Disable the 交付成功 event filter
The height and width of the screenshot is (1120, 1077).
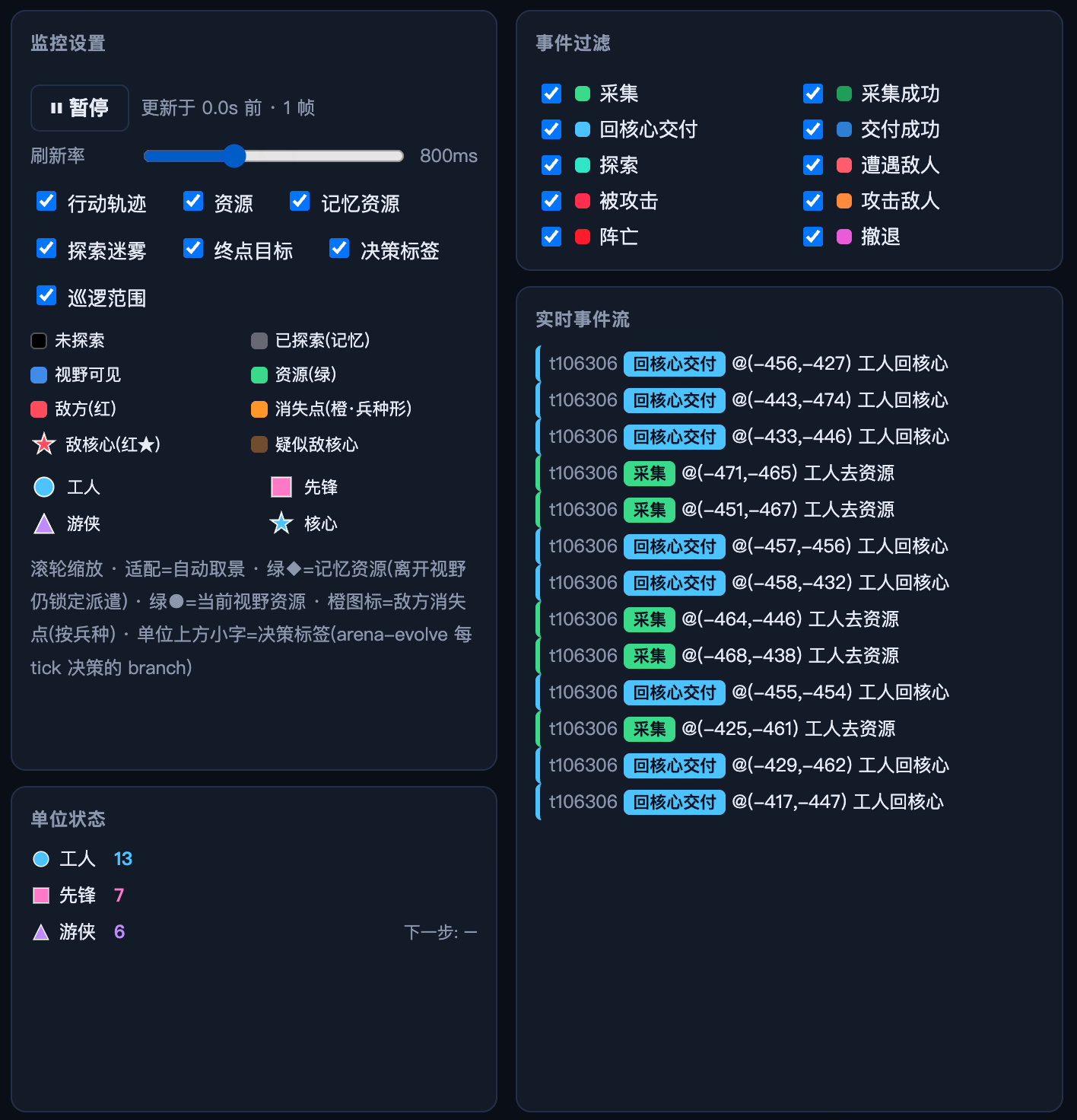(x=813, y=129)
